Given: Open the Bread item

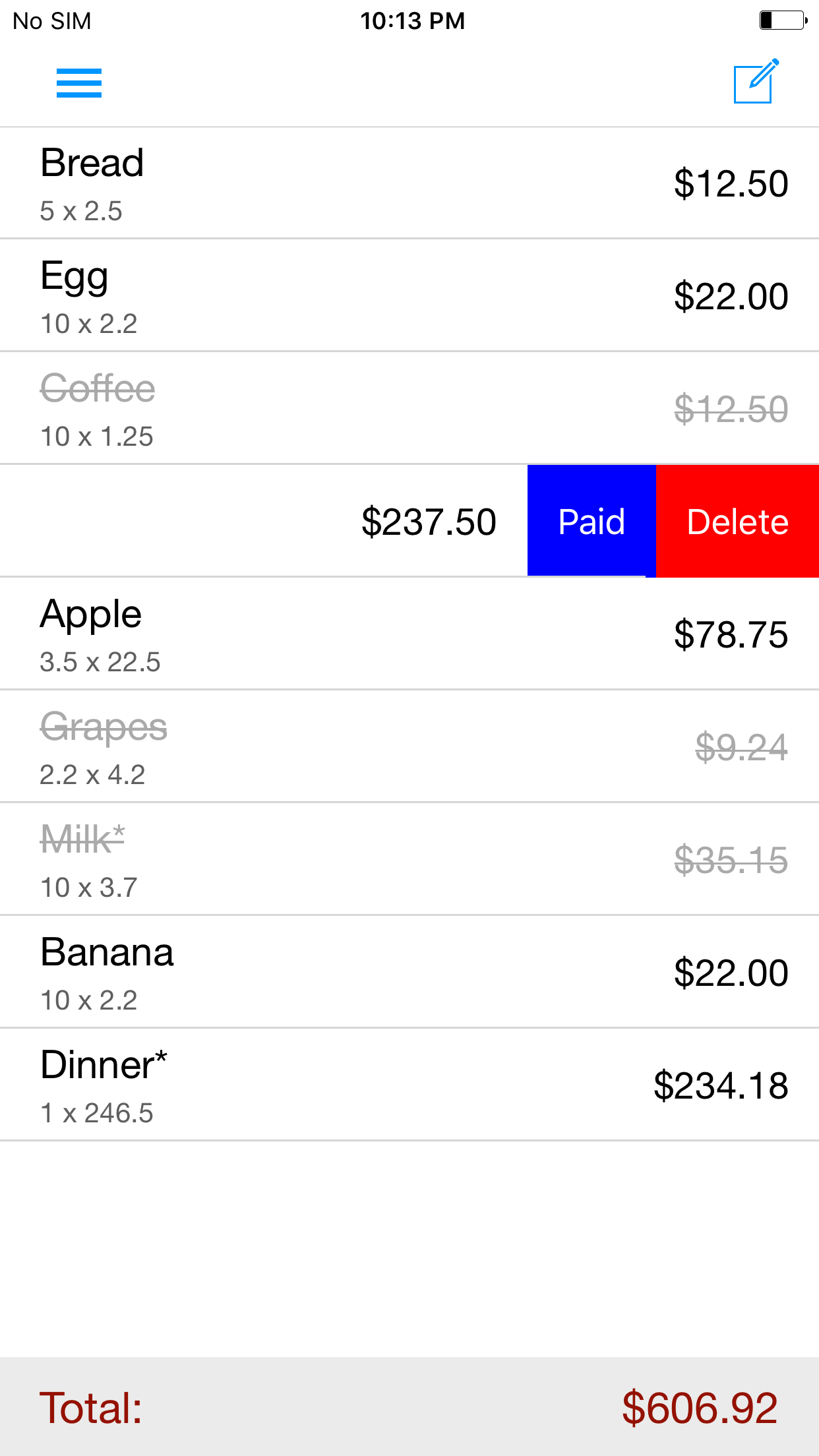Looking at the screenshot, I should 409,183.
